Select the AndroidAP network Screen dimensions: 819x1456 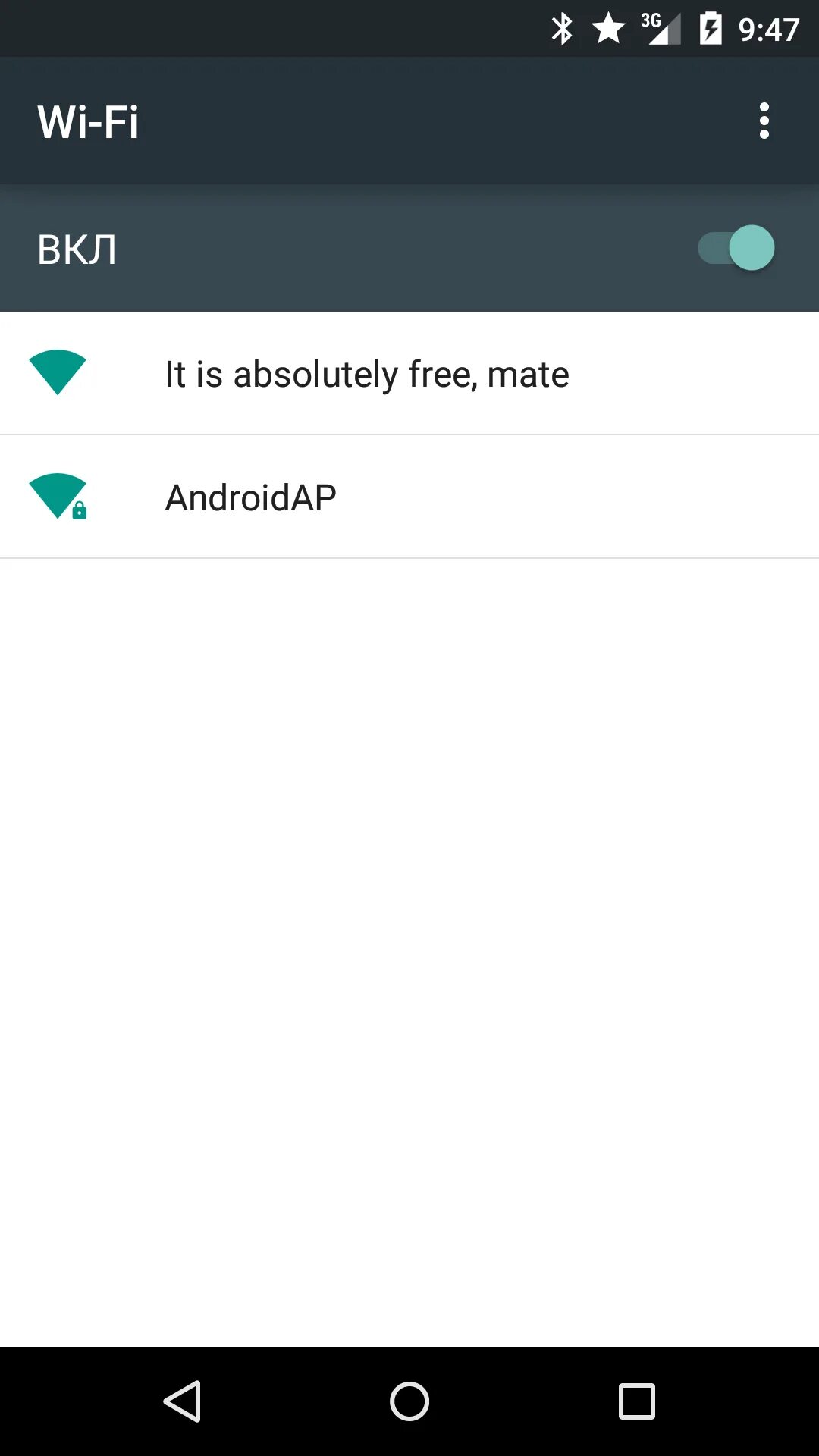pos(250,497)
